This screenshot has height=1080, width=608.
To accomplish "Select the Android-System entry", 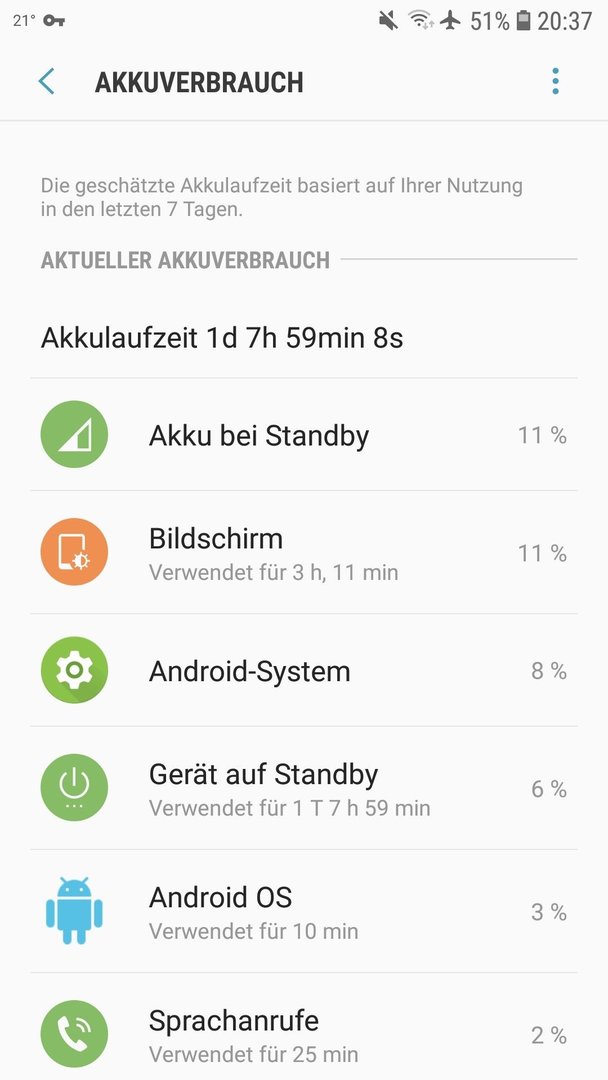I will 304,670.
